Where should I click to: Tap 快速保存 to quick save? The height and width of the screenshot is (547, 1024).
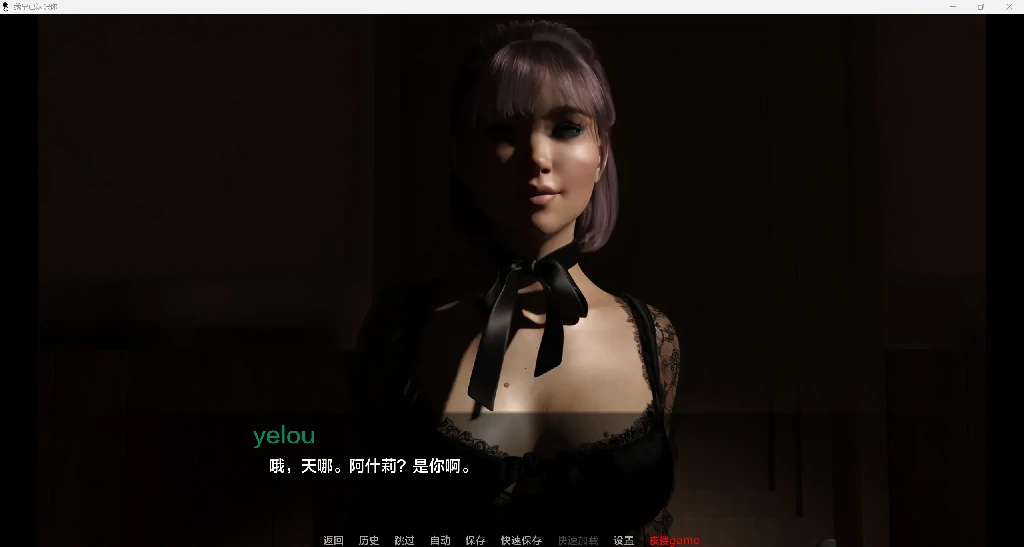(x=521, y=540)
